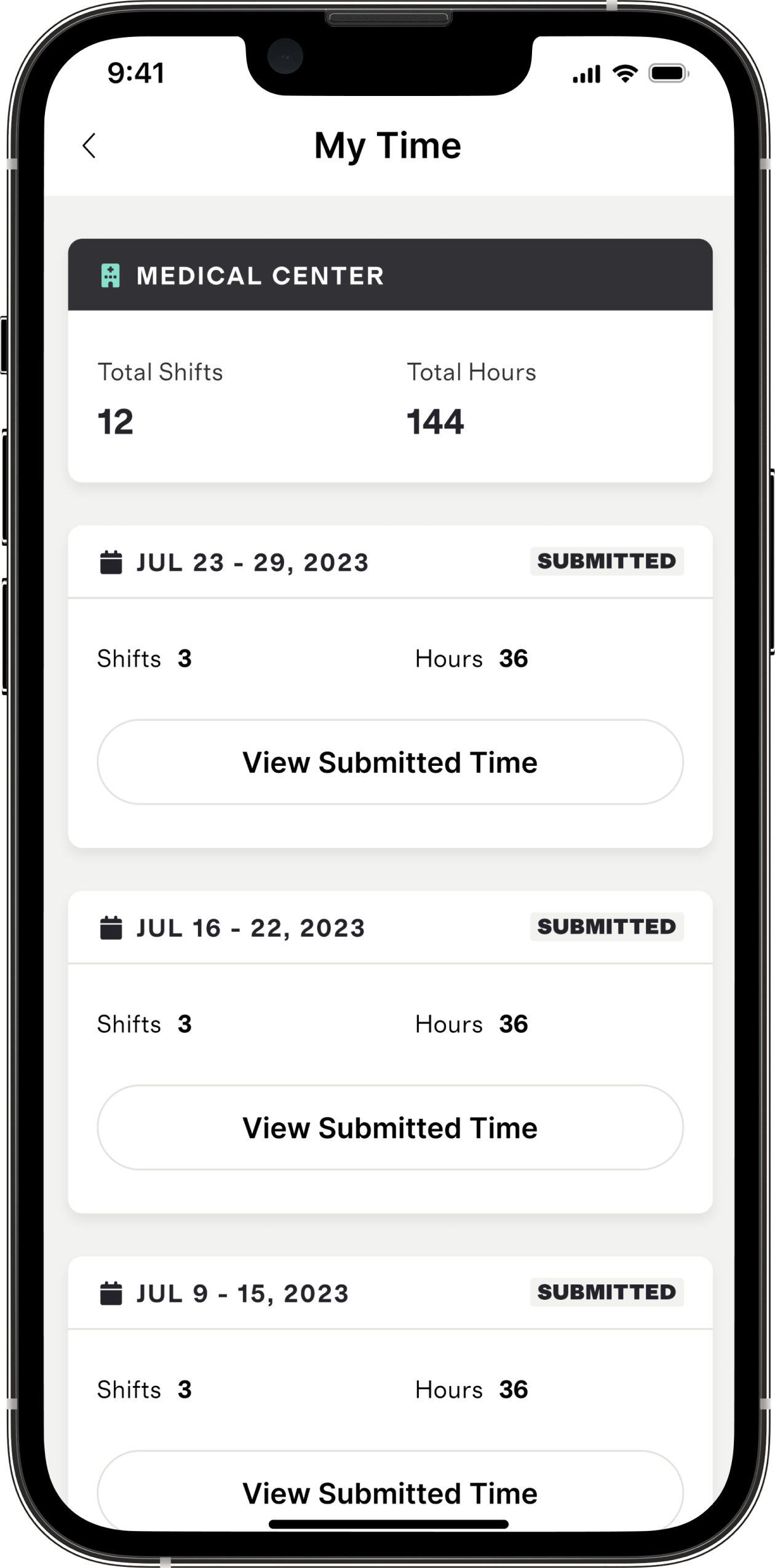View submitted time for Jul 23 - 29

point(390,762)
